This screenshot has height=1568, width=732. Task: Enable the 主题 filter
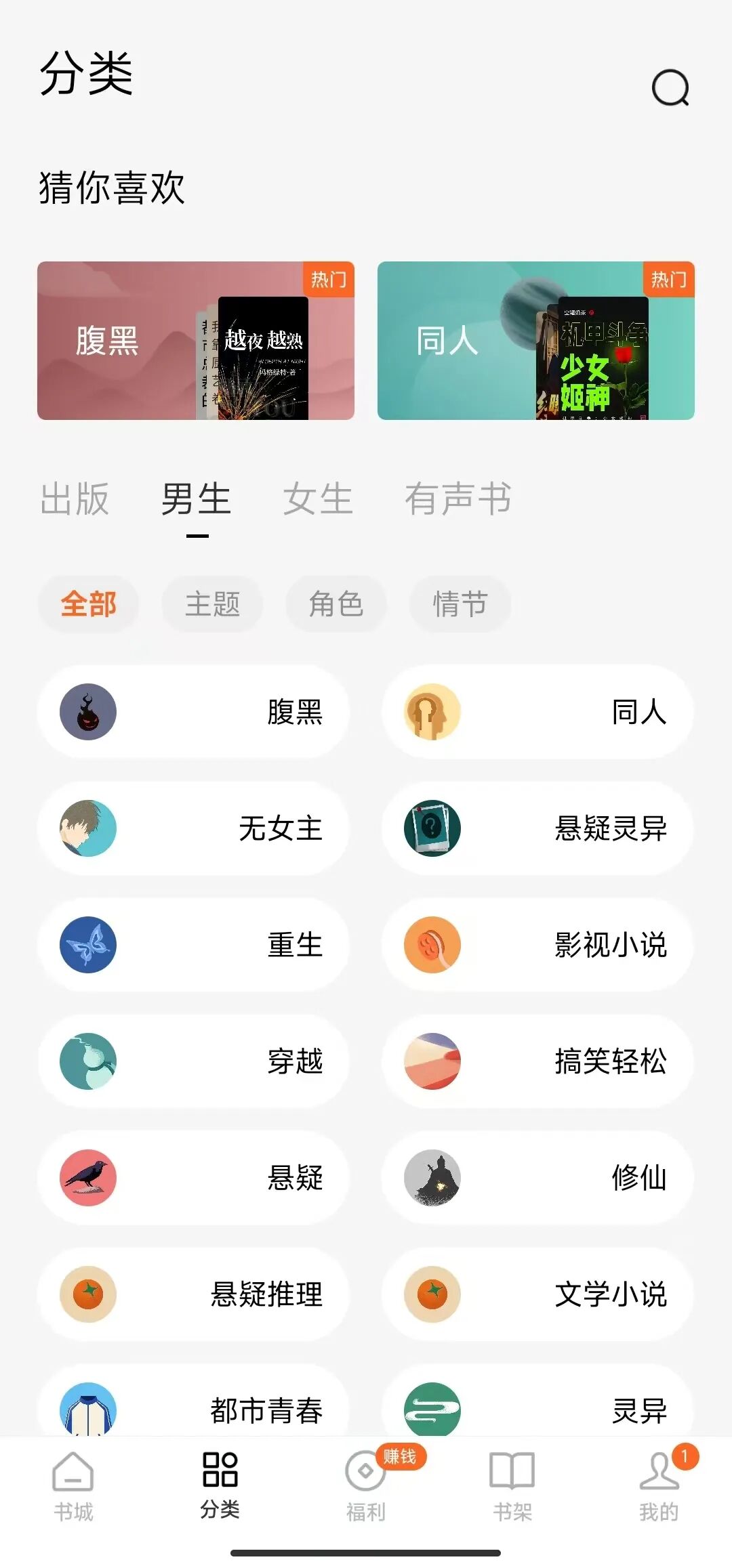tap(212, 605)
